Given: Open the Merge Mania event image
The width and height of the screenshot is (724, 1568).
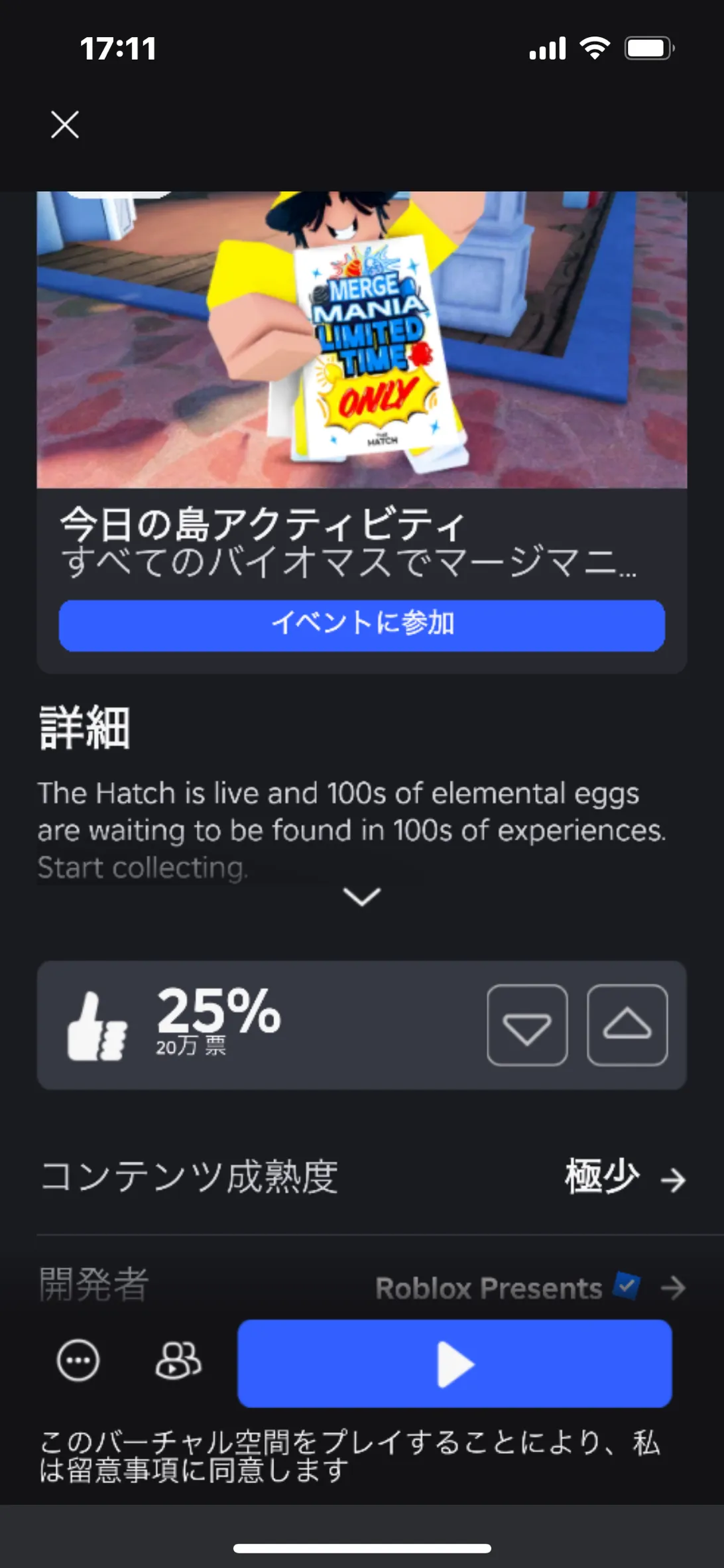Looking at the screenshot, I should [362, 340].
